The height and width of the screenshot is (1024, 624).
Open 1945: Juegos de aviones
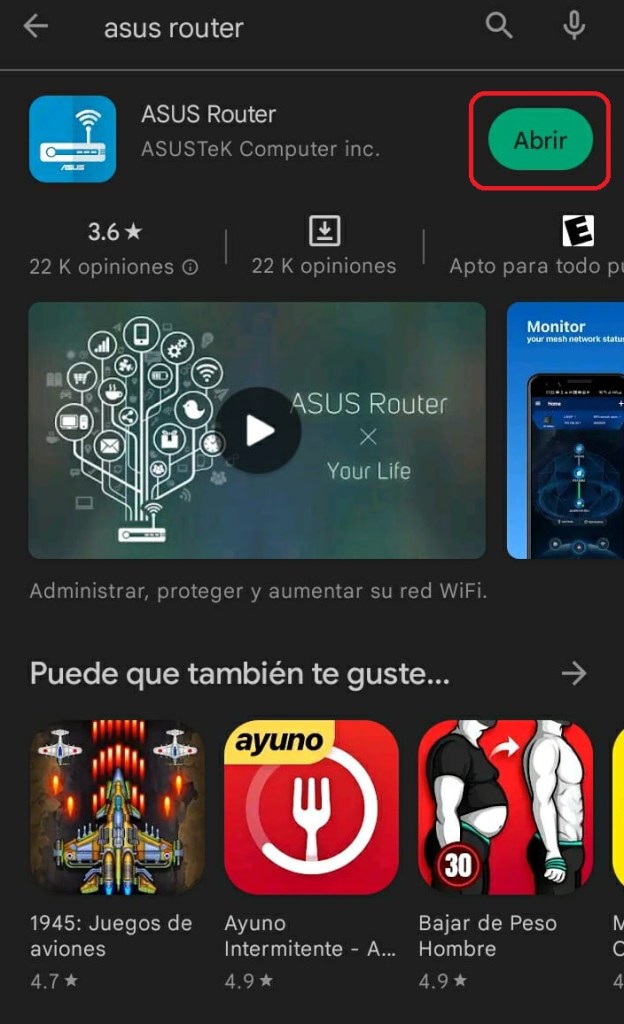click(x=117, y=806)
